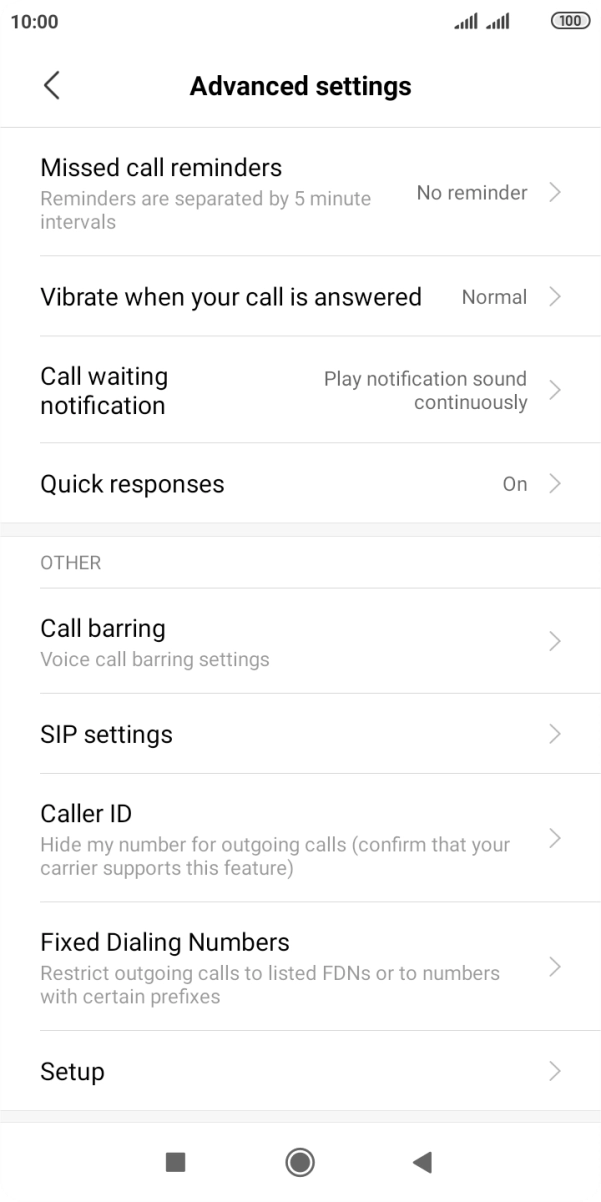Open Caller ID options
This screenshot has width=601, height=1202.
(300, 838)
